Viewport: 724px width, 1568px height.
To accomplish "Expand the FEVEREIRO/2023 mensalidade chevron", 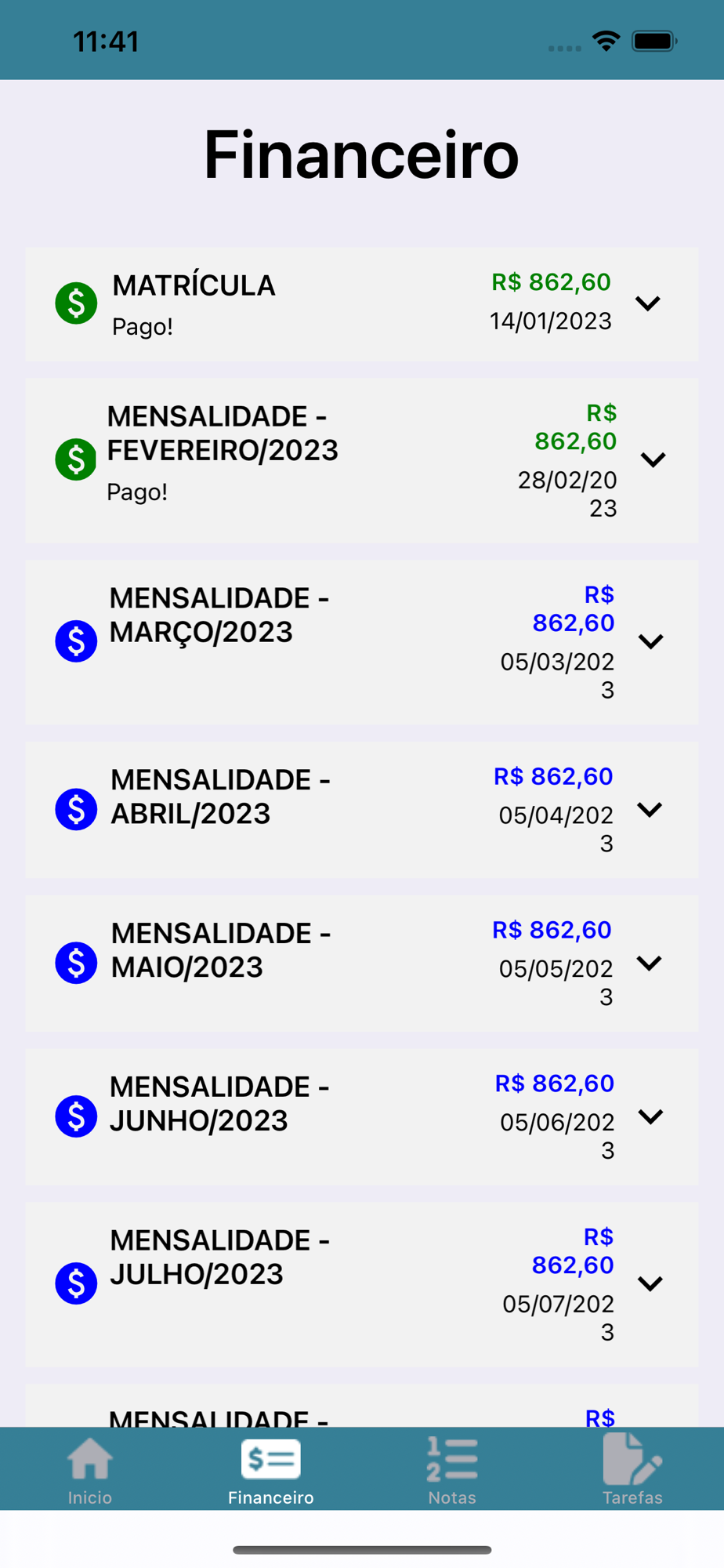I will (x=653, y=459).
